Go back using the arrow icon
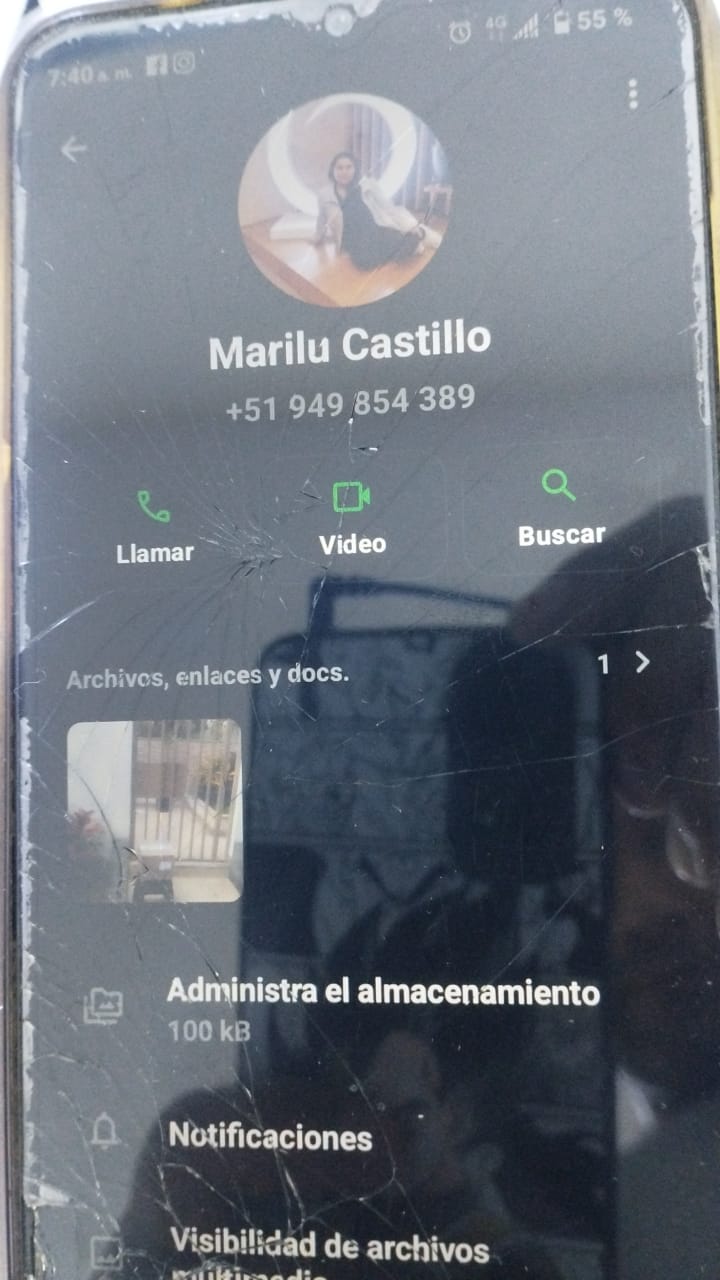The image size is (720, 1280). tap(73, 150)
